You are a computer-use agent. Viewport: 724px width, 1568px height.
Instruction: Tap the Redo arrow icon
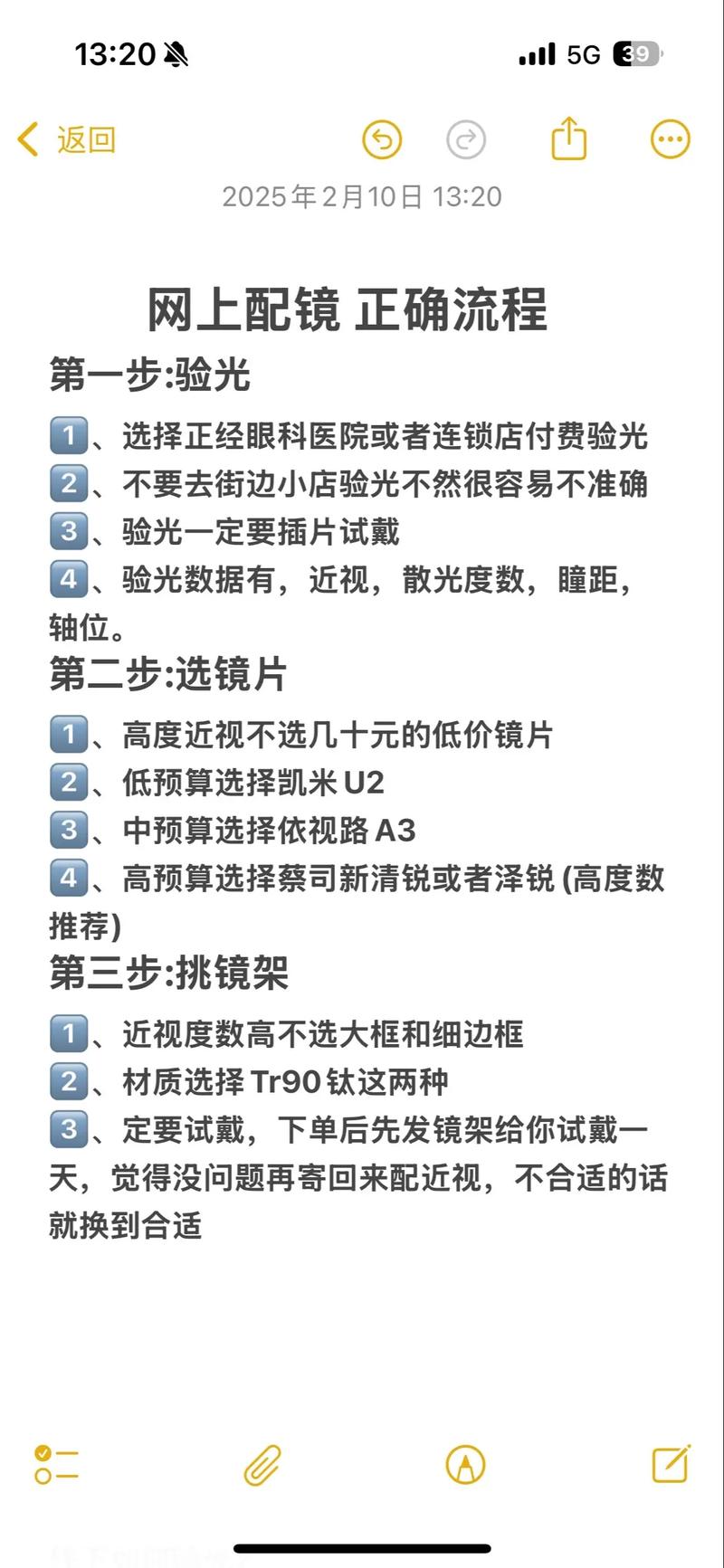click(x=466, y=140)
